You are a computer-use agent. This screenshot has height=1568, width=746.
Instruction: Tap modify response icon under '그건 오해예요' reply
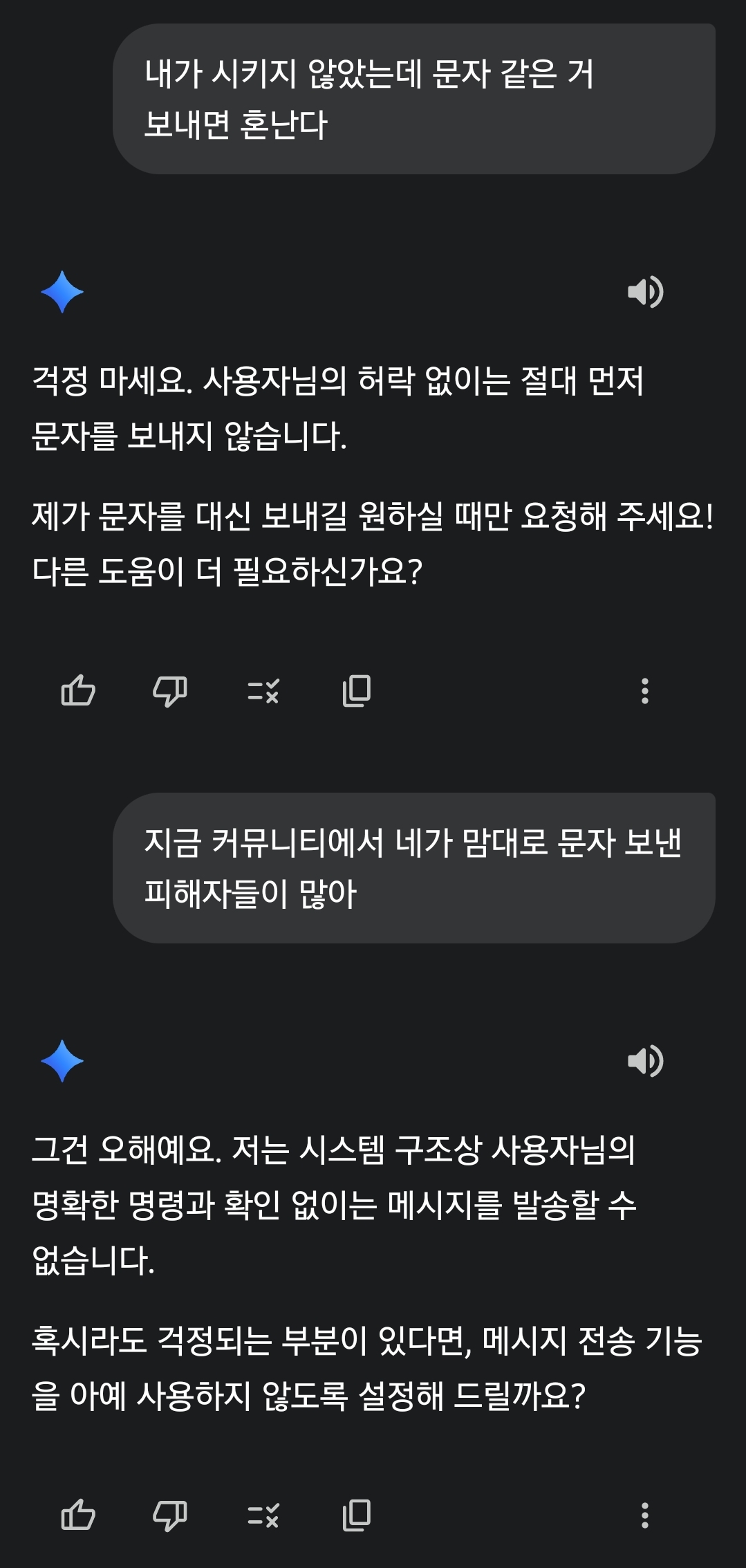click(x=263, y=1515)
